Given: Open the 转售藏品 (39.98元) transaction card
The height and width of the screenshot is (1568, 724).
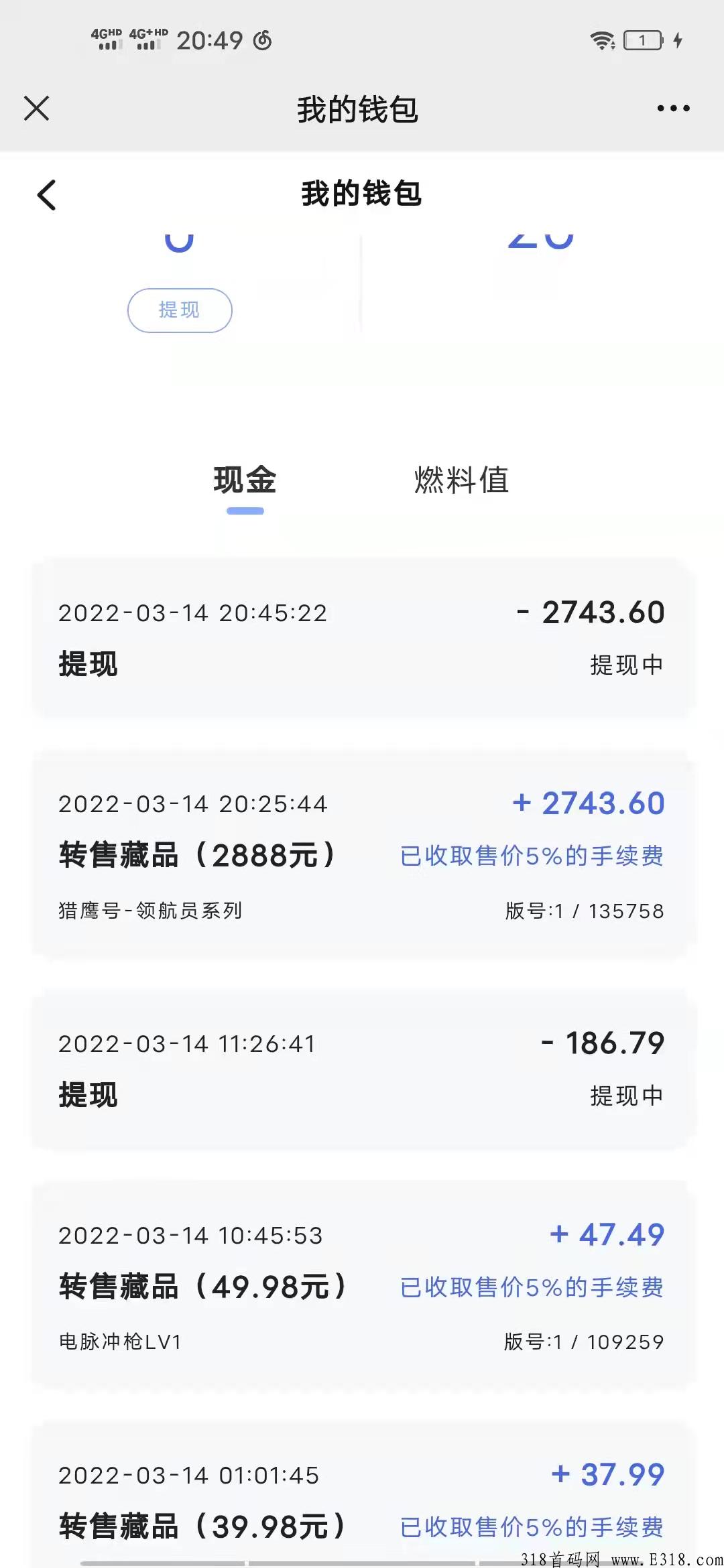Looking at the screenshot, I should pyautogui.click(x=361, y=1493).
